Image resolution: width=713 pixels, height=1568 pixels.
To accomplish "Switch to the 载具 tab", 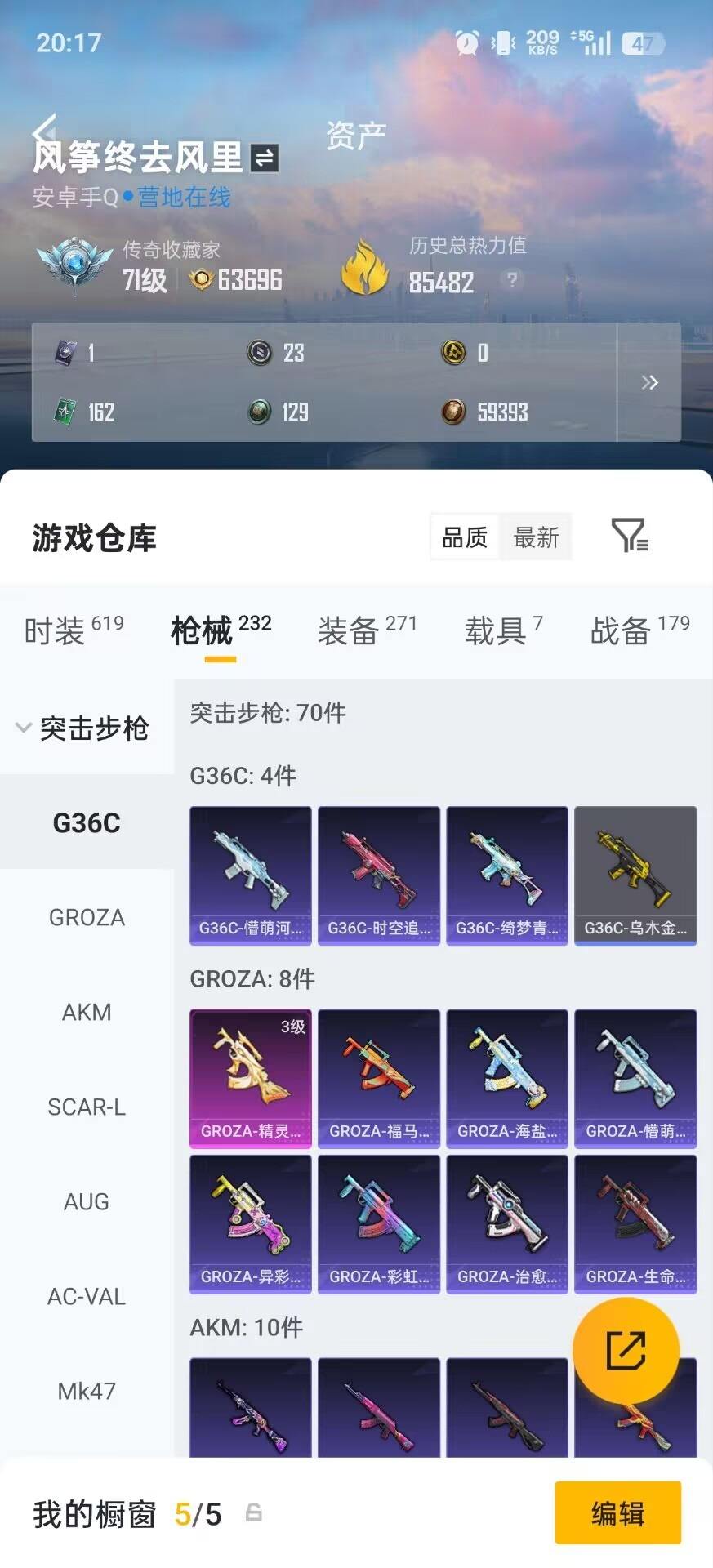I will coord(503,630).
